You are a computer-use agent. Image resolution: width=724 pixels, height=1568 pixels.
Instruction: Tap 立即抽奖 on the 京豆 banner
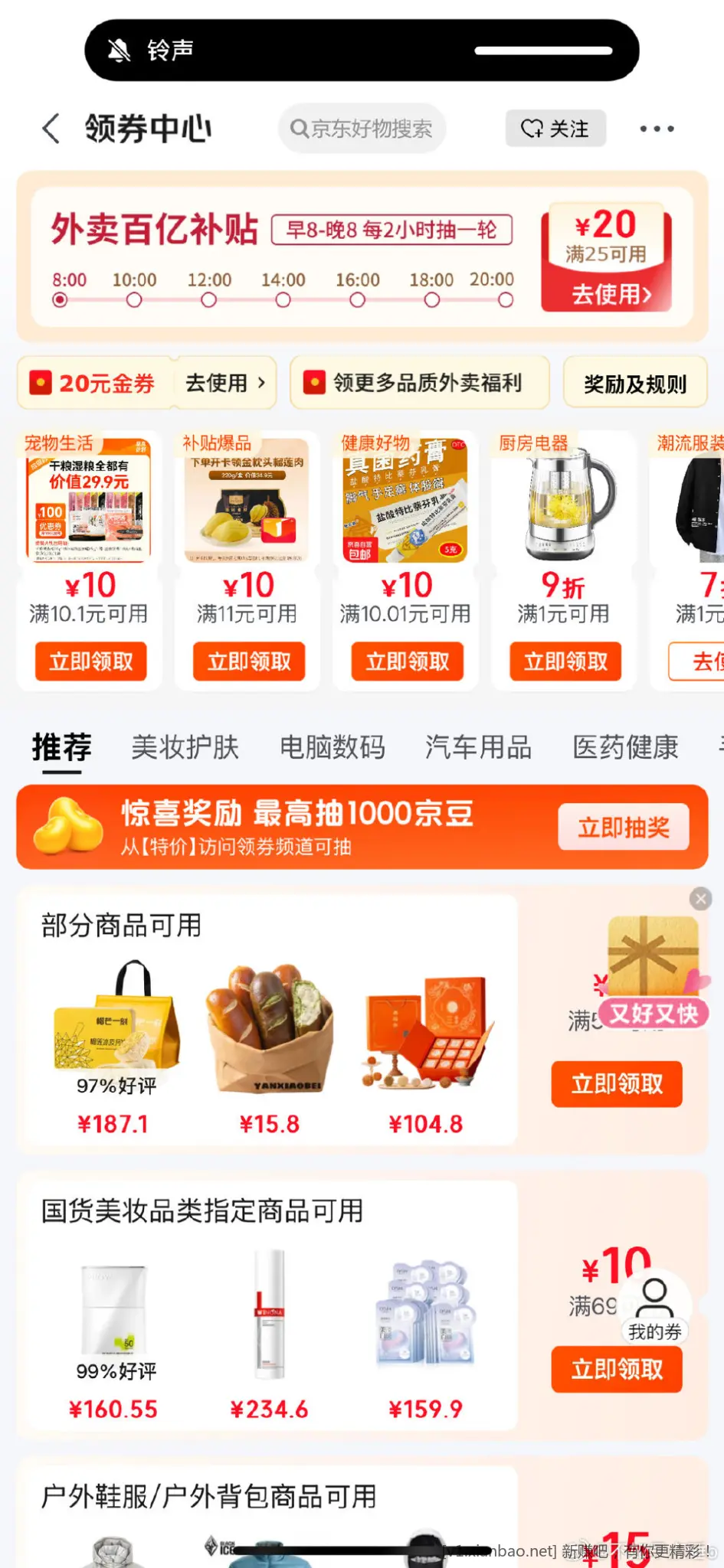point(623,828)
